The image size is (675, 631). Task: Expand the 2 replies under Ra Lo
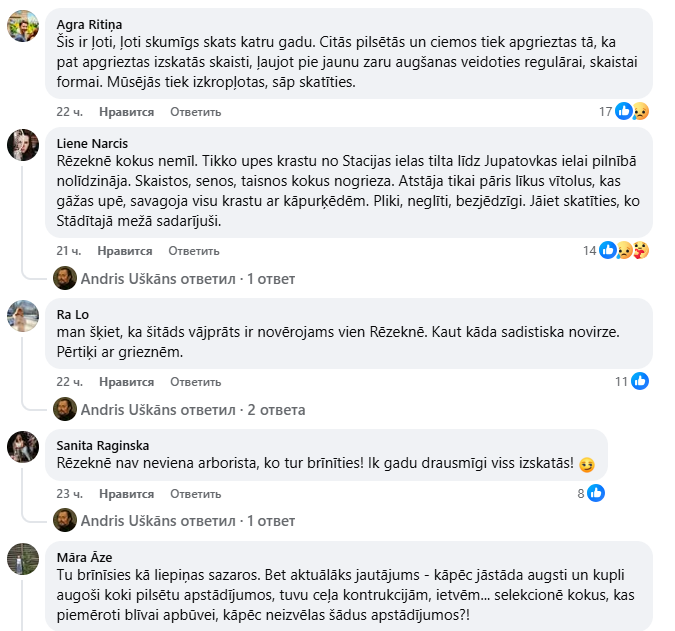192,410
